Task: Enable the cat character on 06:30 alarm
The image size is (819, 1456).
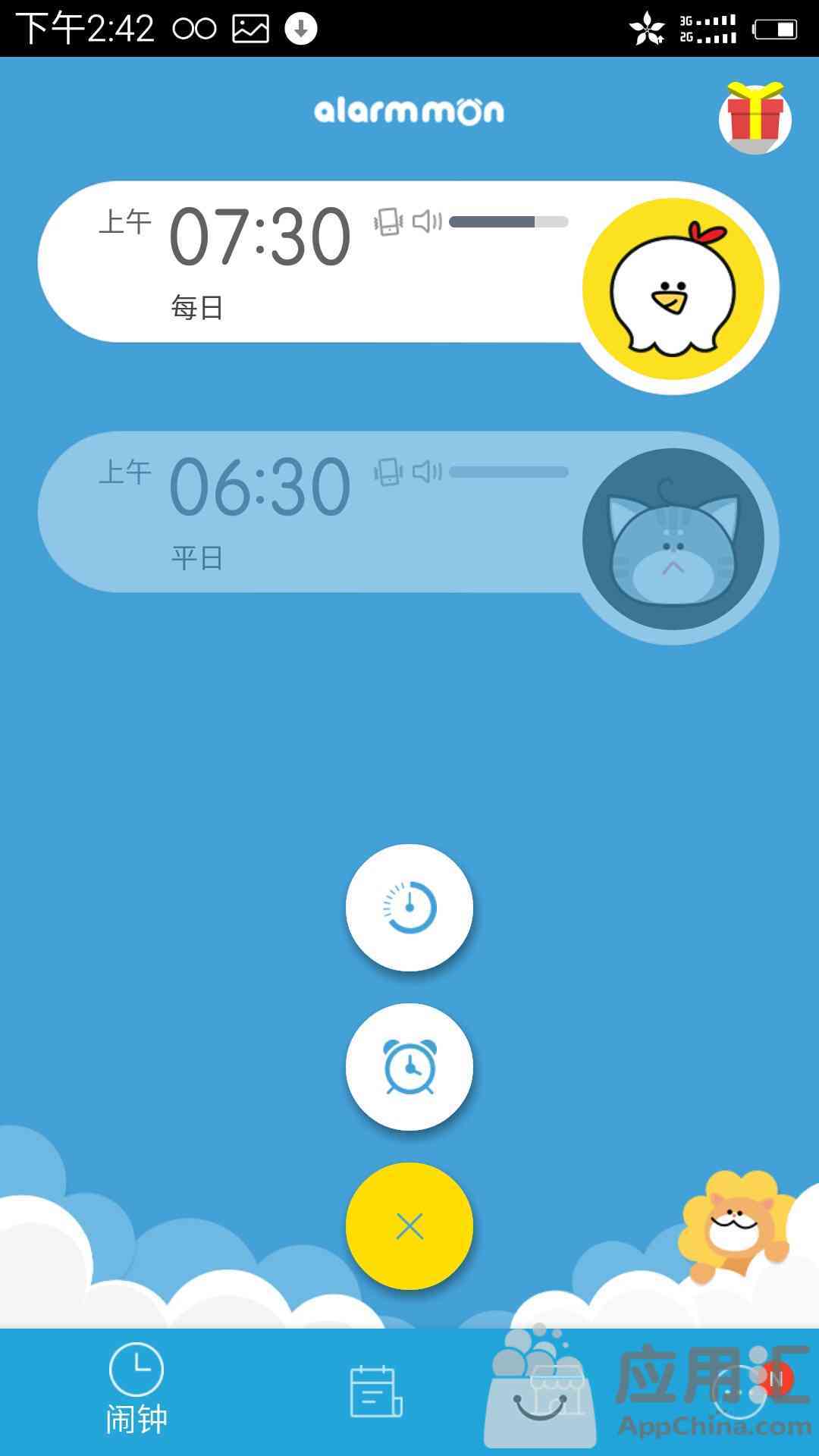Action: (x=673, y=539)
